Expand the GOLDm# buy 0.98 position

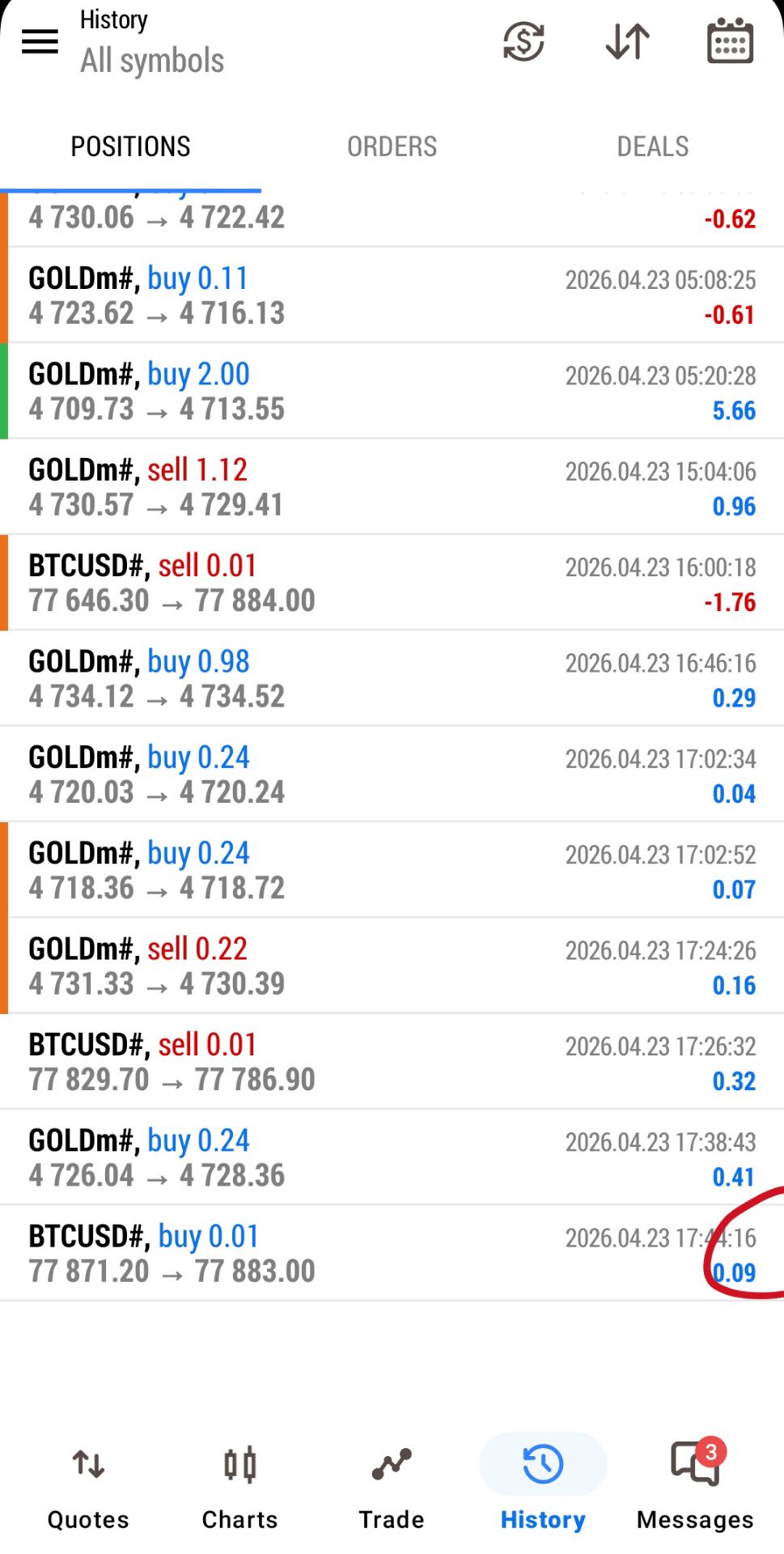[392, 679]
